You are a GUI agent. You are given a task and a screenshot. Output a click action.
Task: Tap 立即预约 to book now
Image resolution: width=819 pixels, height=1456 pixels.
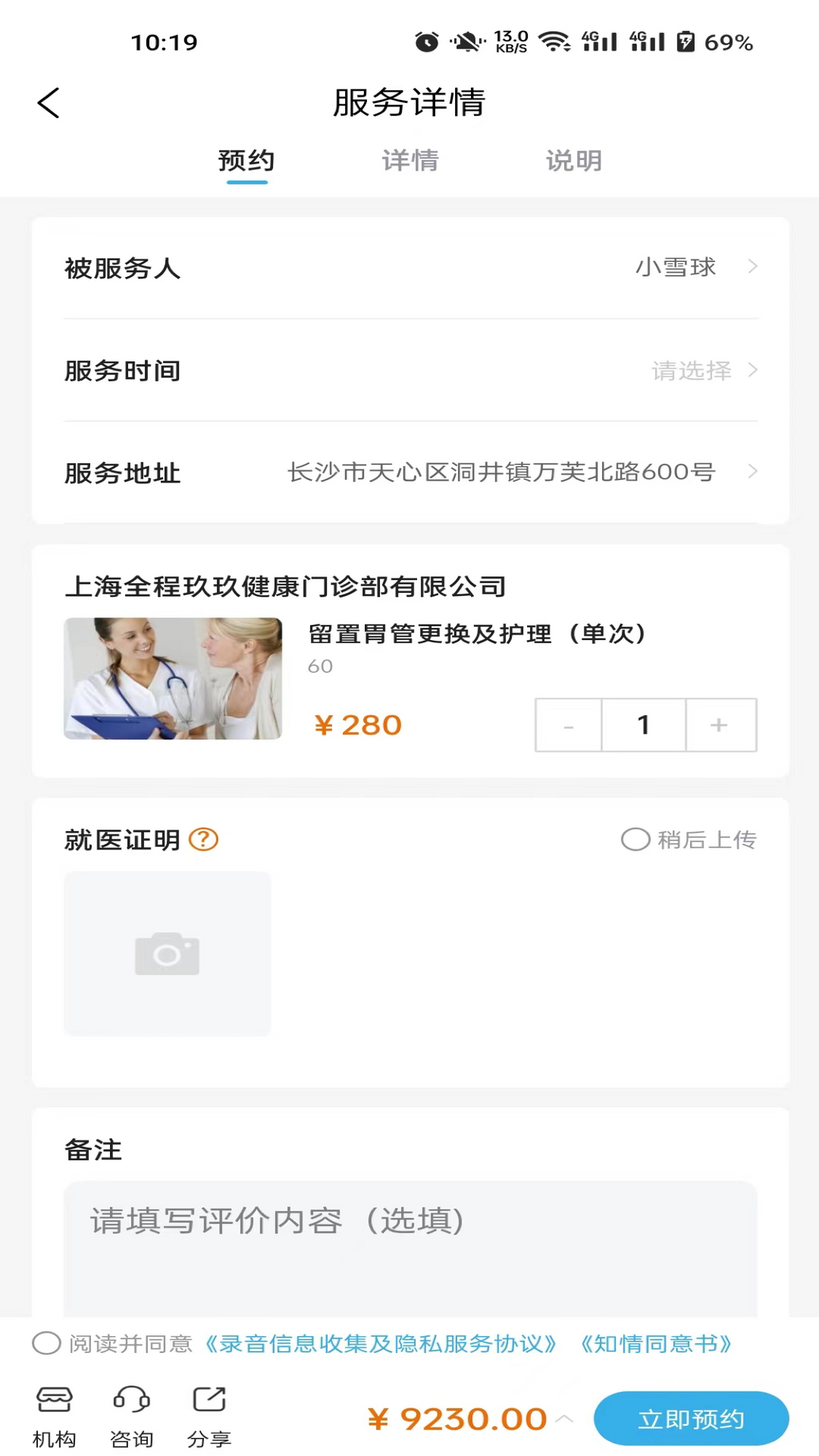[x=691, y=1419]
